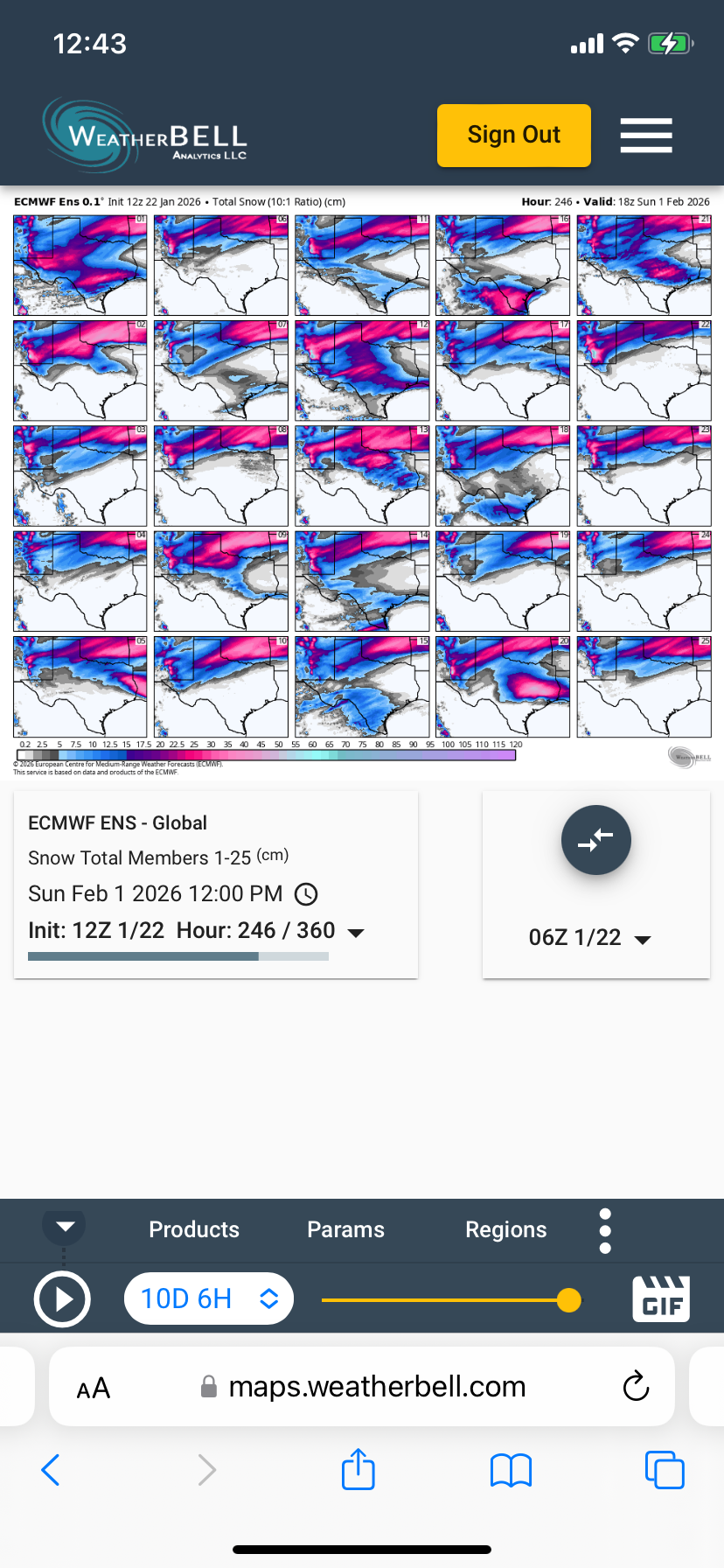Viewport: 724px width, 1568px height.
Task: Tap the compare arrows button
Action: (595, 840)
